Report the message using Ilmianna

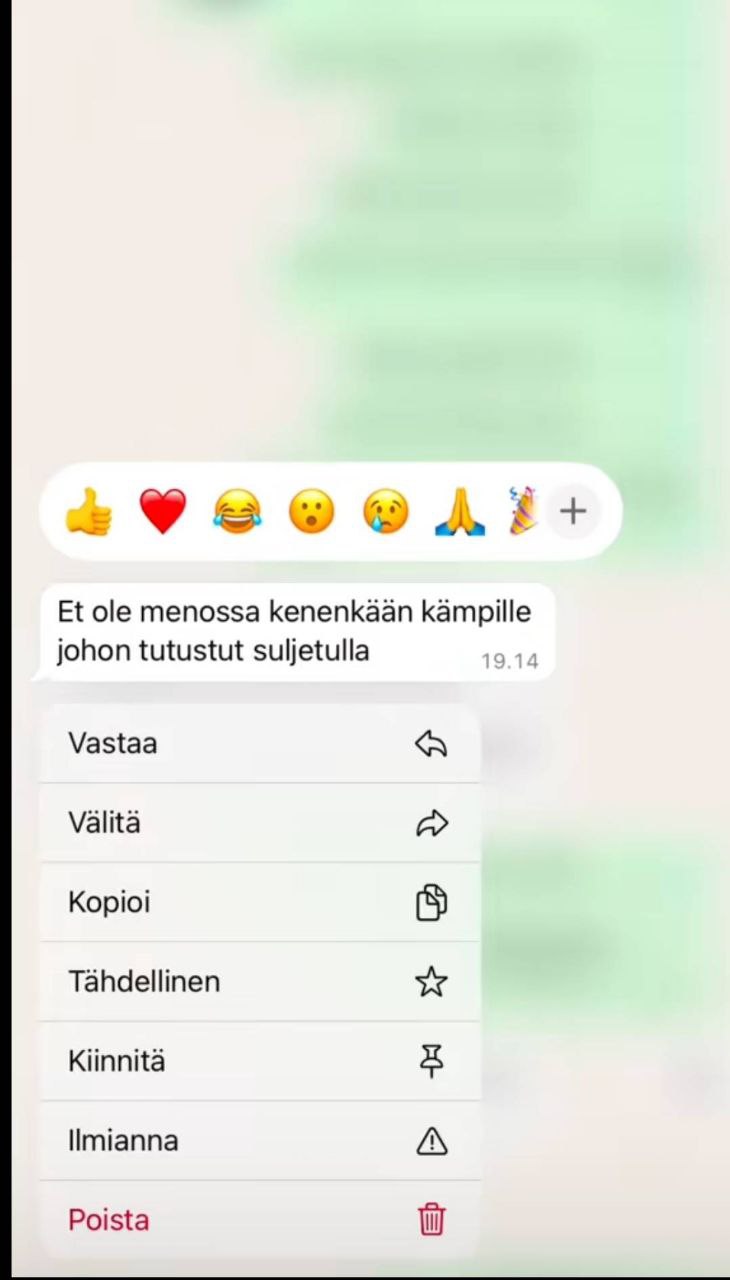pos(258,1140)
